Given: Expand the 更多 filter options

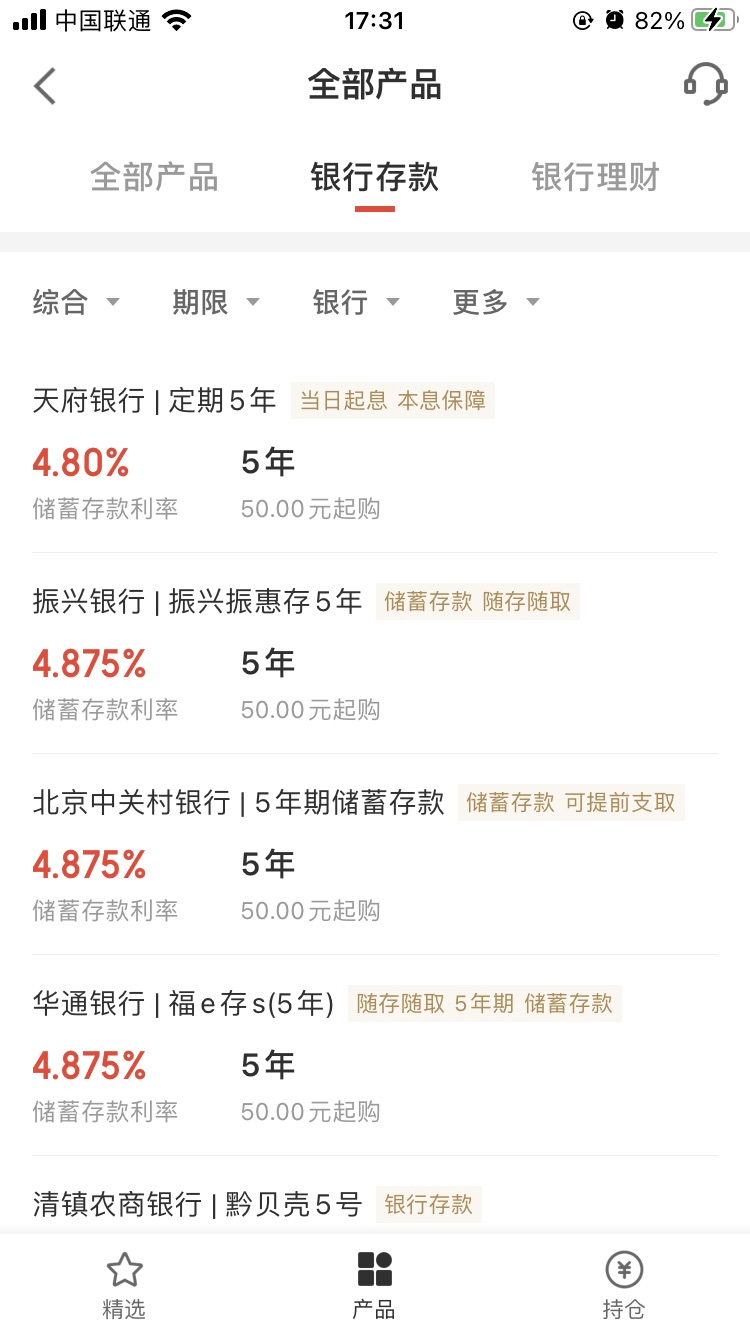Looking at the screenshot, I should coord(496,302).
